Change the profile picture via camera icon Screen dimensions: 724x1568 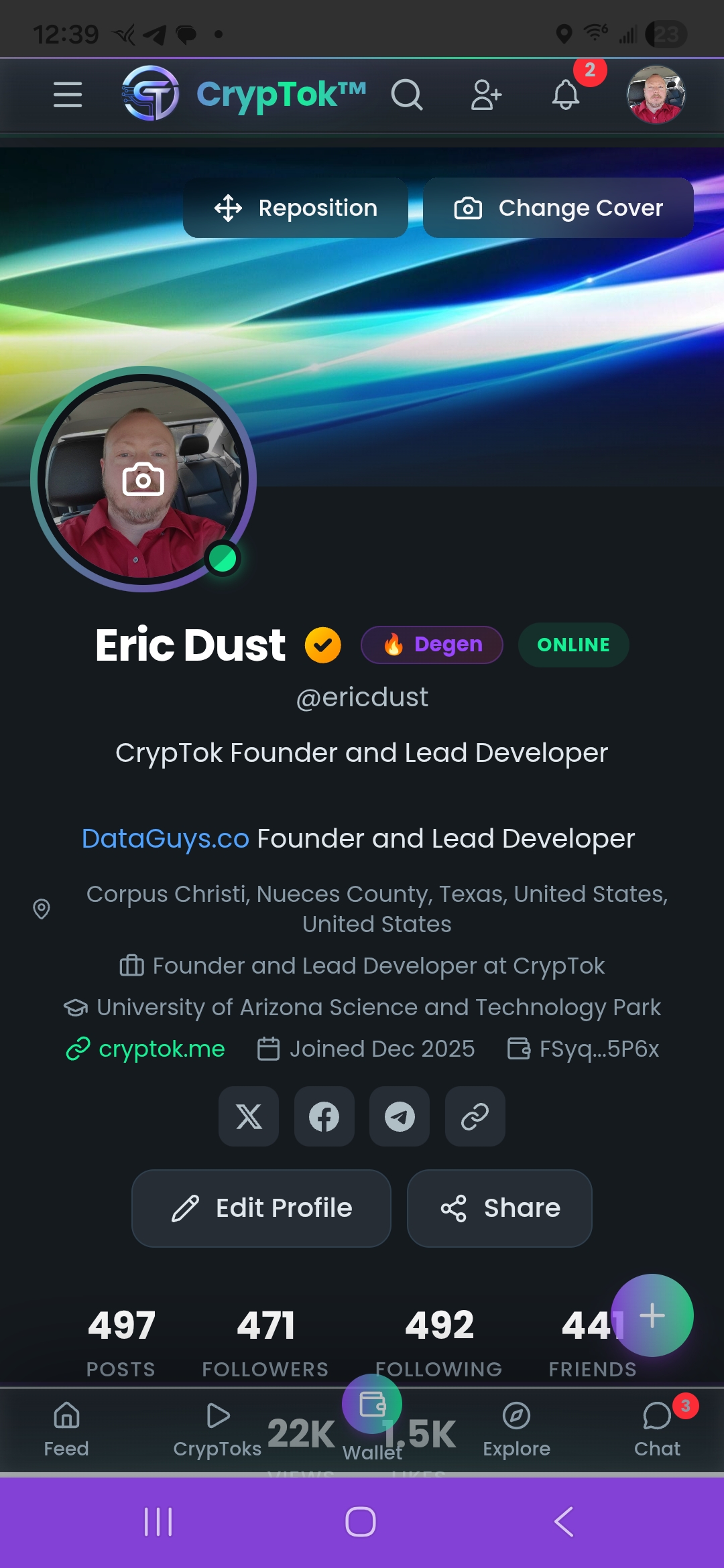pos(143,479)
